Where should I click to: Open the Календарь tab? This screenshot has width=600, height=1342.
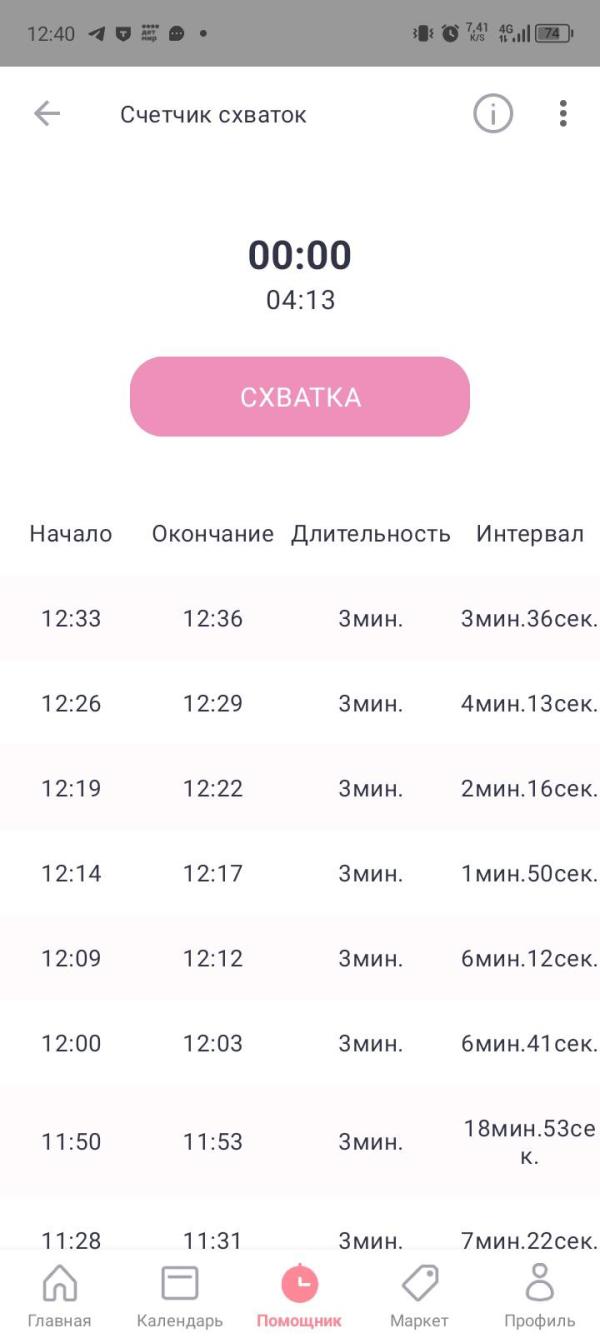click(x=180, y=1296)
